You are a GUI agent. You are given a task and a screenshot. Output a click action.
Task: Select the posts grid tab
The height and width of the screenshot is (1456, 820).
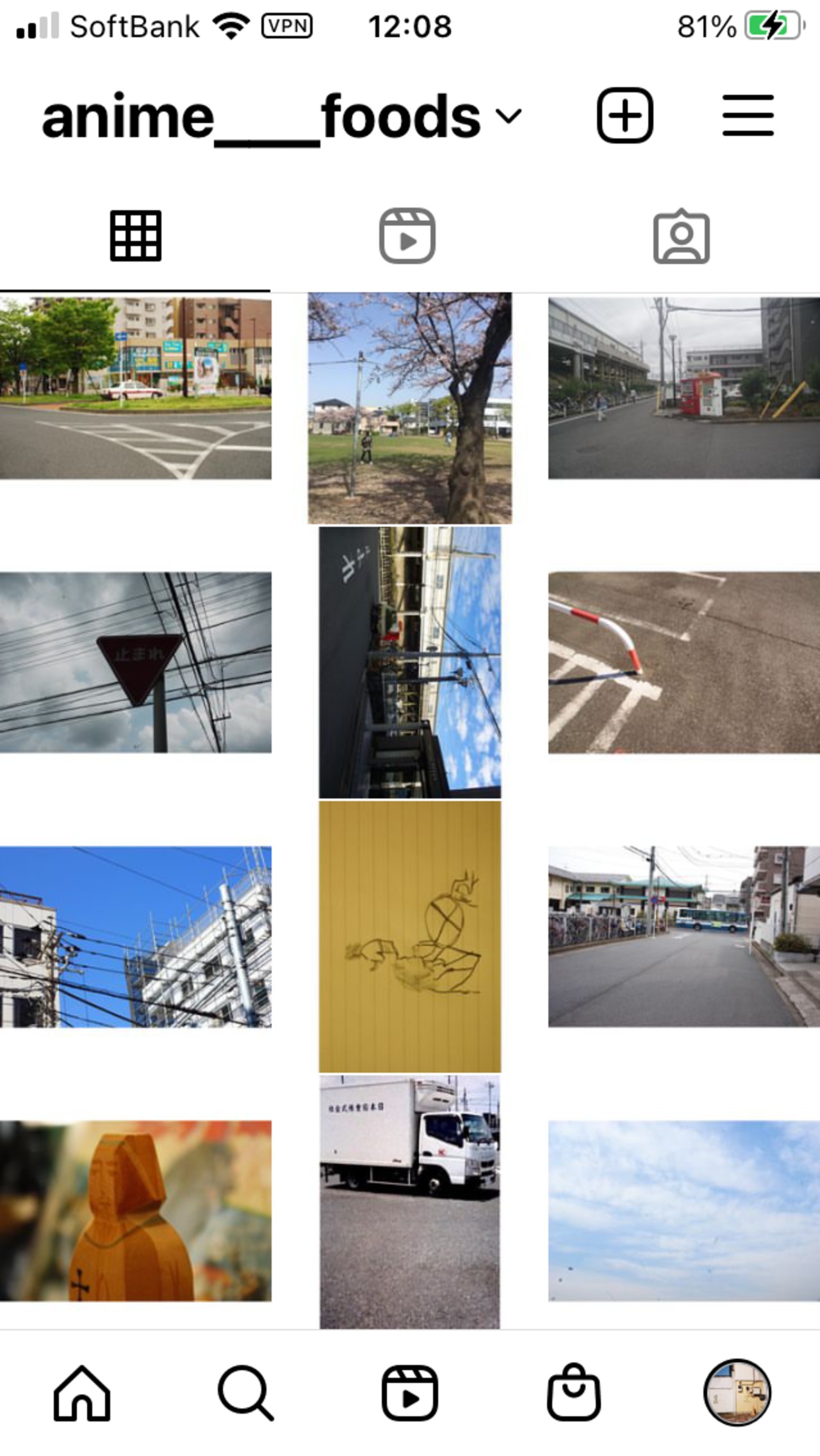click(x=135, y=236)
